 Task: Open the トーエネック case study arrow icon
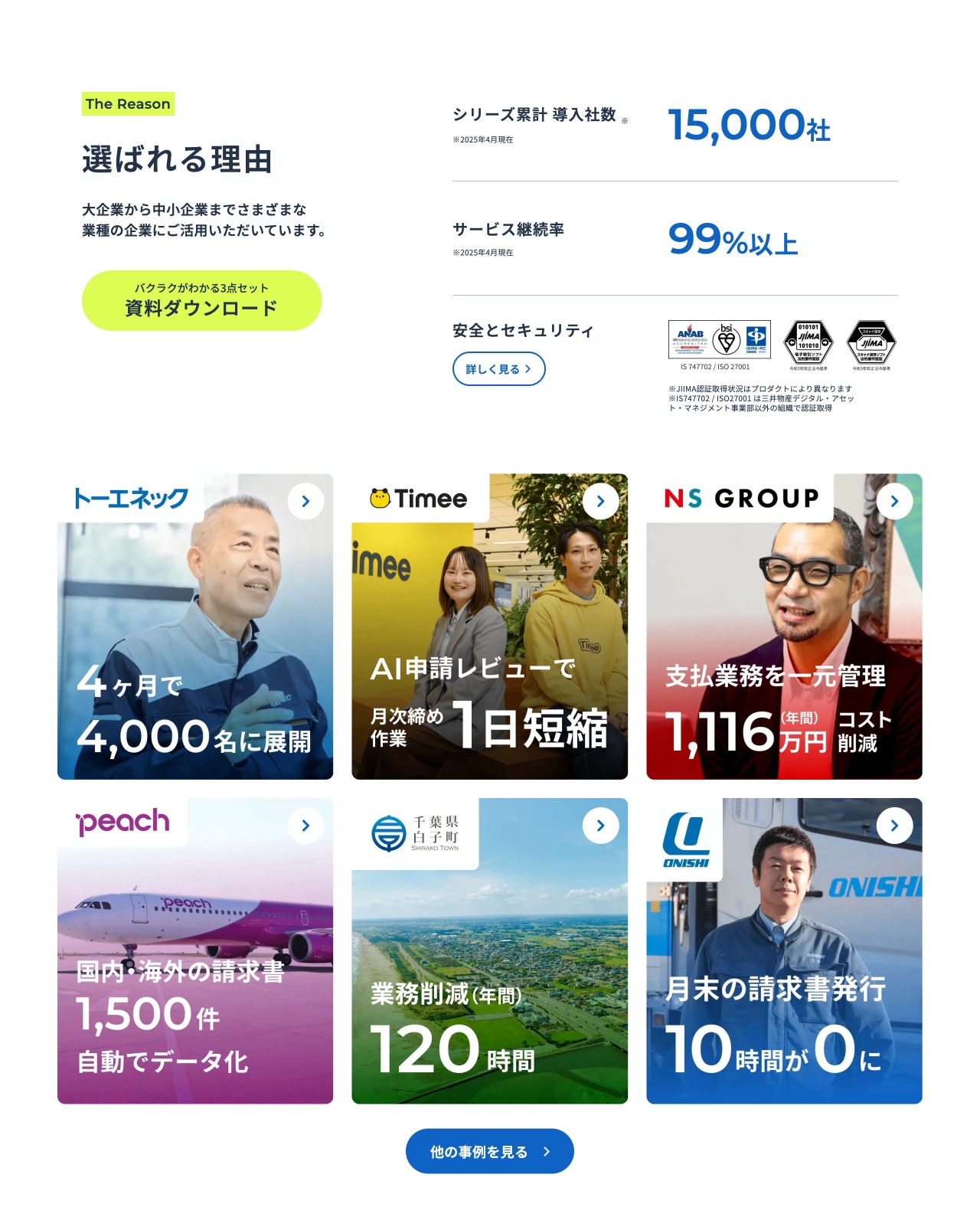point(306,501)
